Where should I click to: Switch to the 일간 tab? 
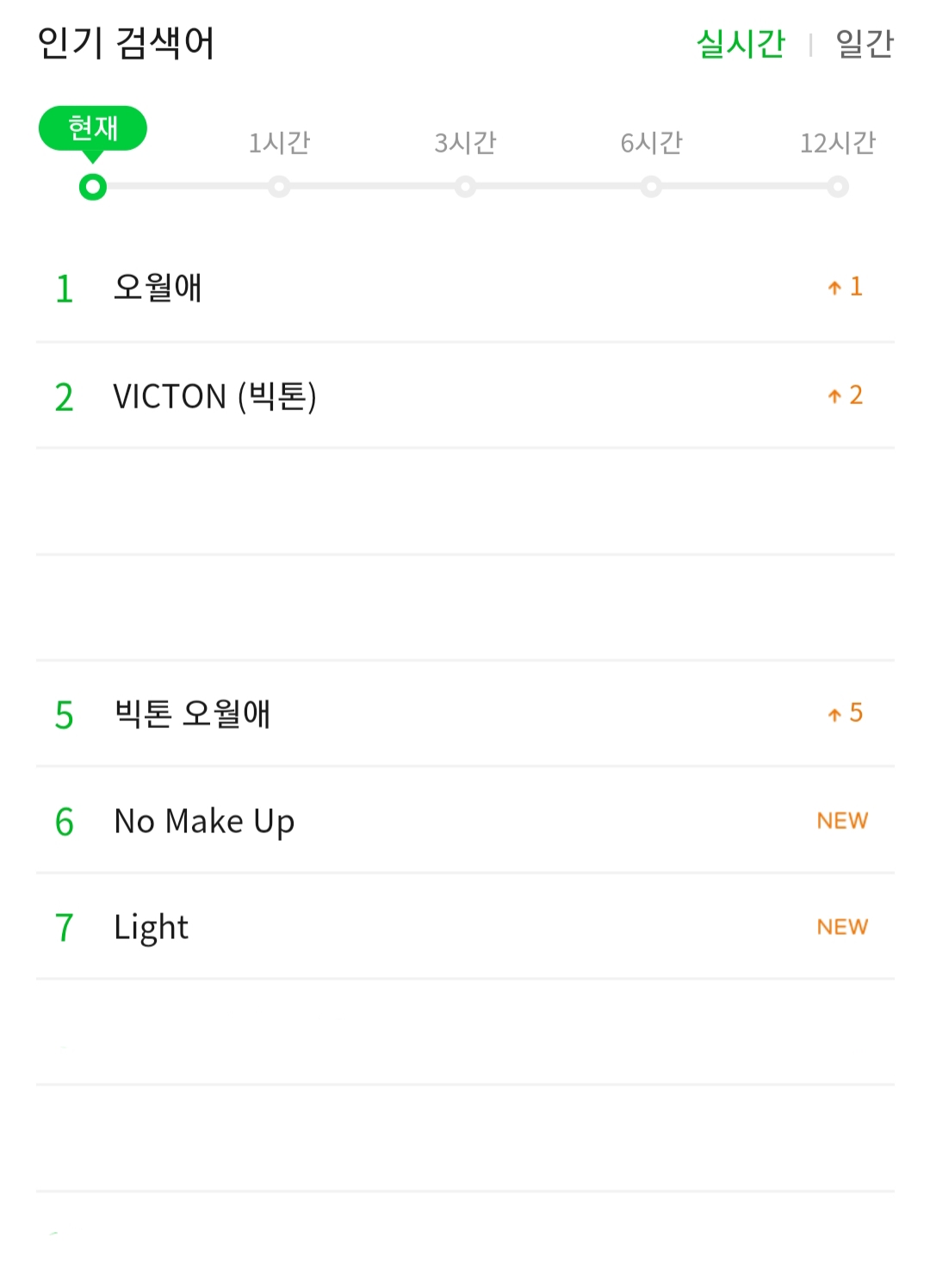click(864, 43)
